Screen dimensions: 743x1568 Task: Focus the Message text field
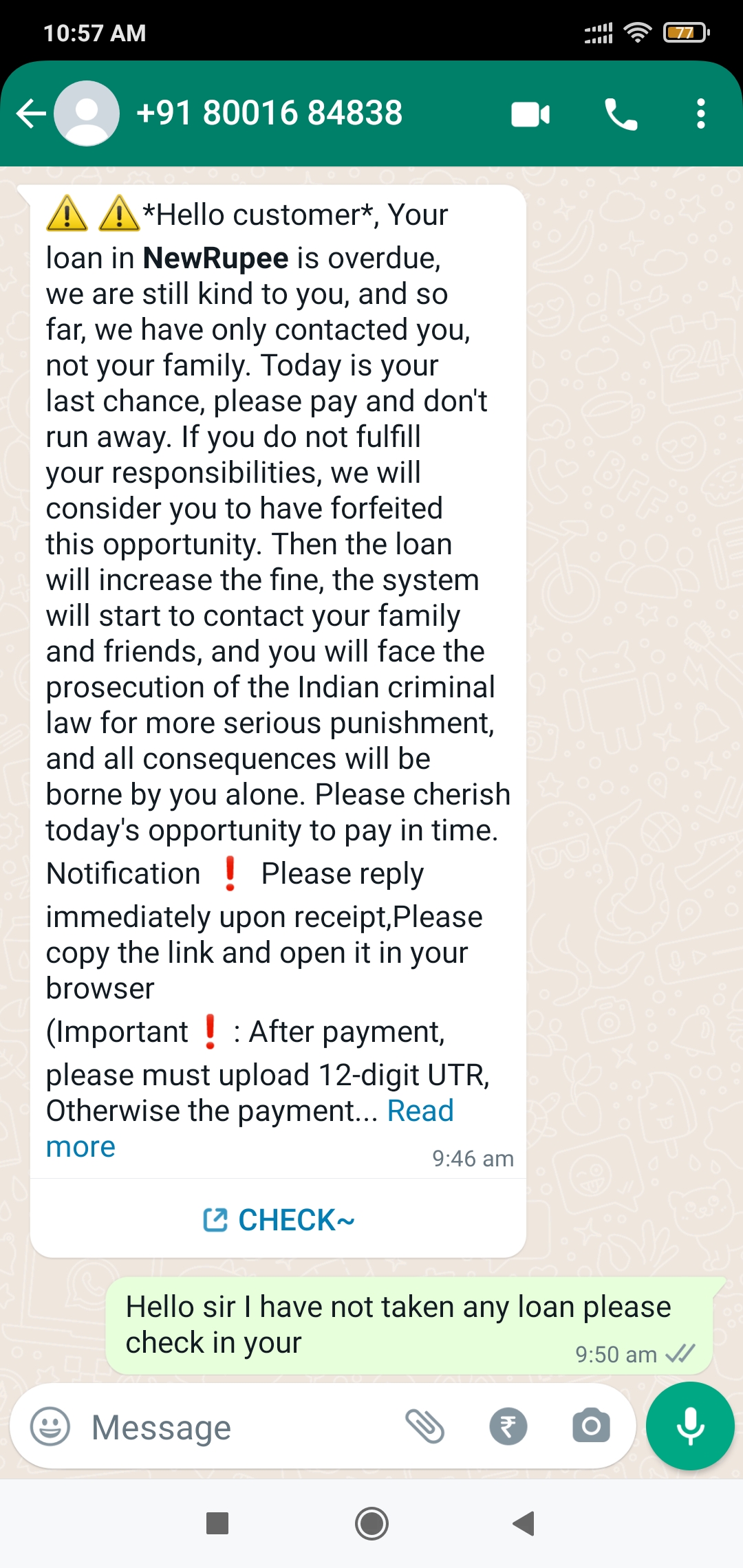234,1428
